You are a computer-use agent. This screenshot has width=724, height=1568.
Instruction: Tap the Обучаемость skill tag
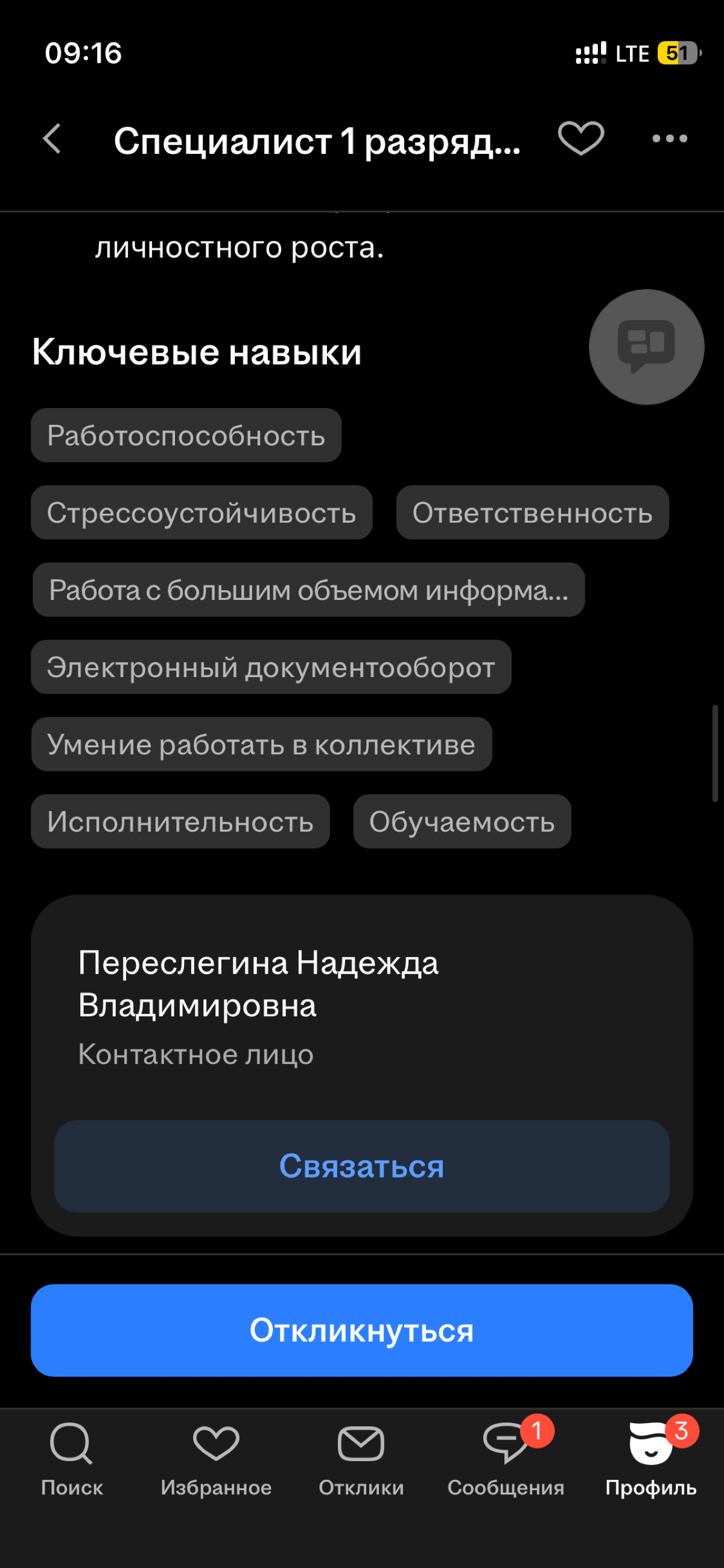coord(461,821)
